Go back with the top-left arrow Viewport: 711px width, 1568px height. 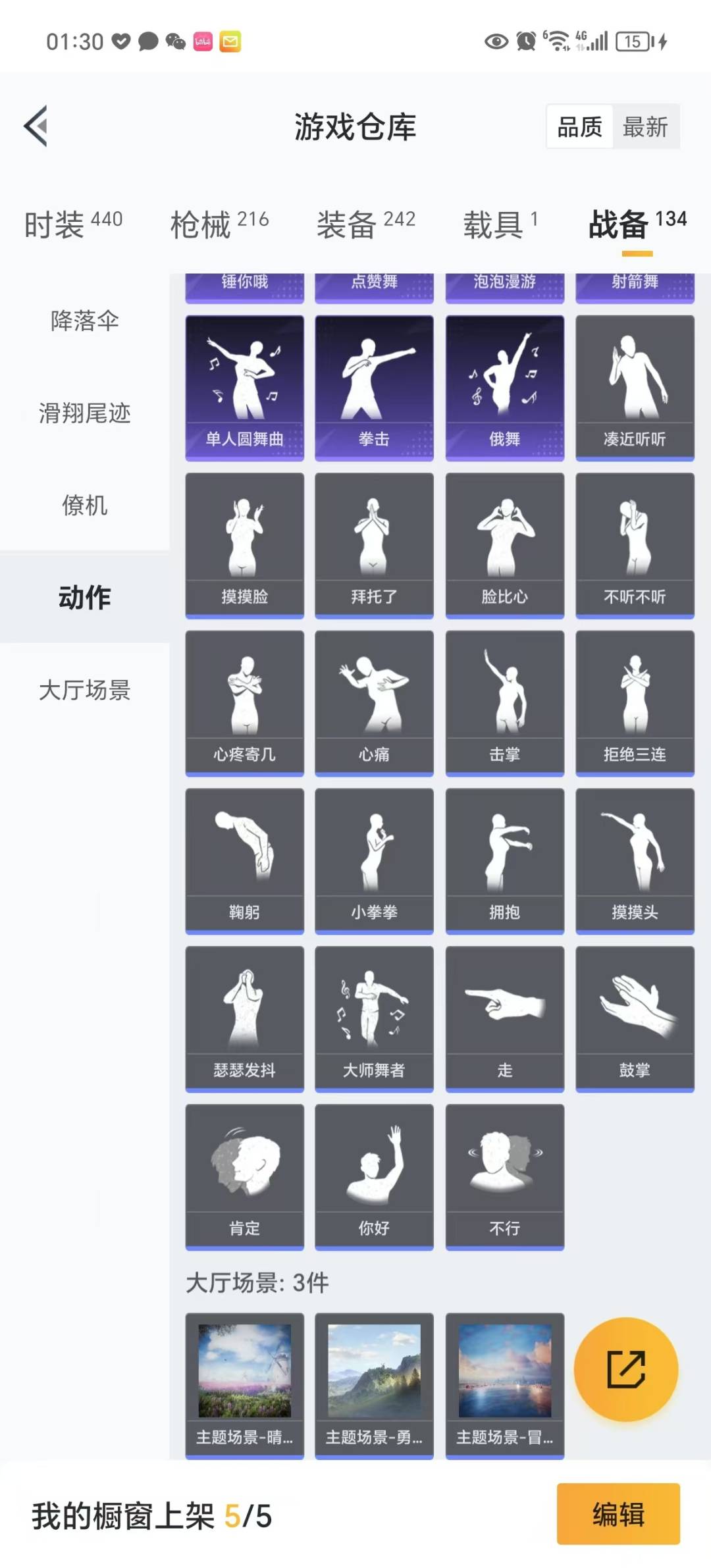pyautogui.click(x=37, y=126)
